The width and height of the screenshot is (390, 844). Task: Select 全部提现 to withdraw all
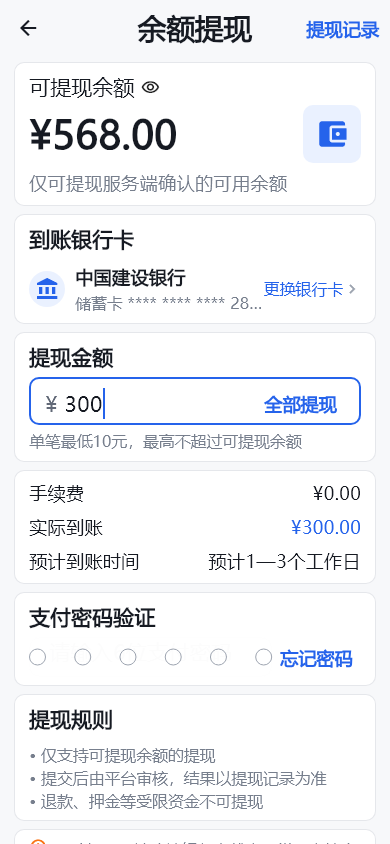point(300,405)
